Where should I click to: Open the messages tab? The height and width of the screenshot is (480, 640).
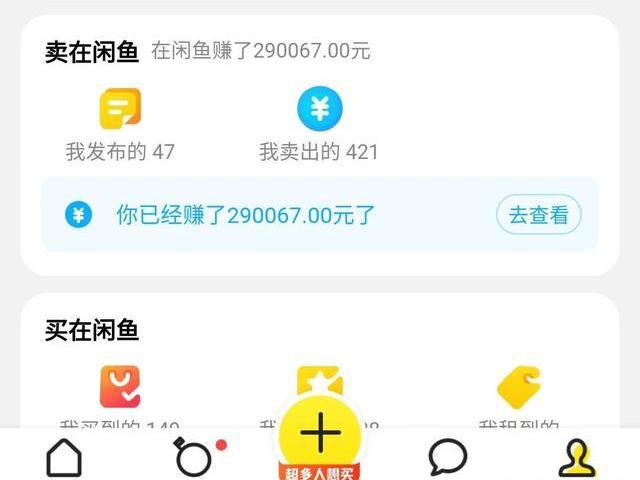pos(447,457)
